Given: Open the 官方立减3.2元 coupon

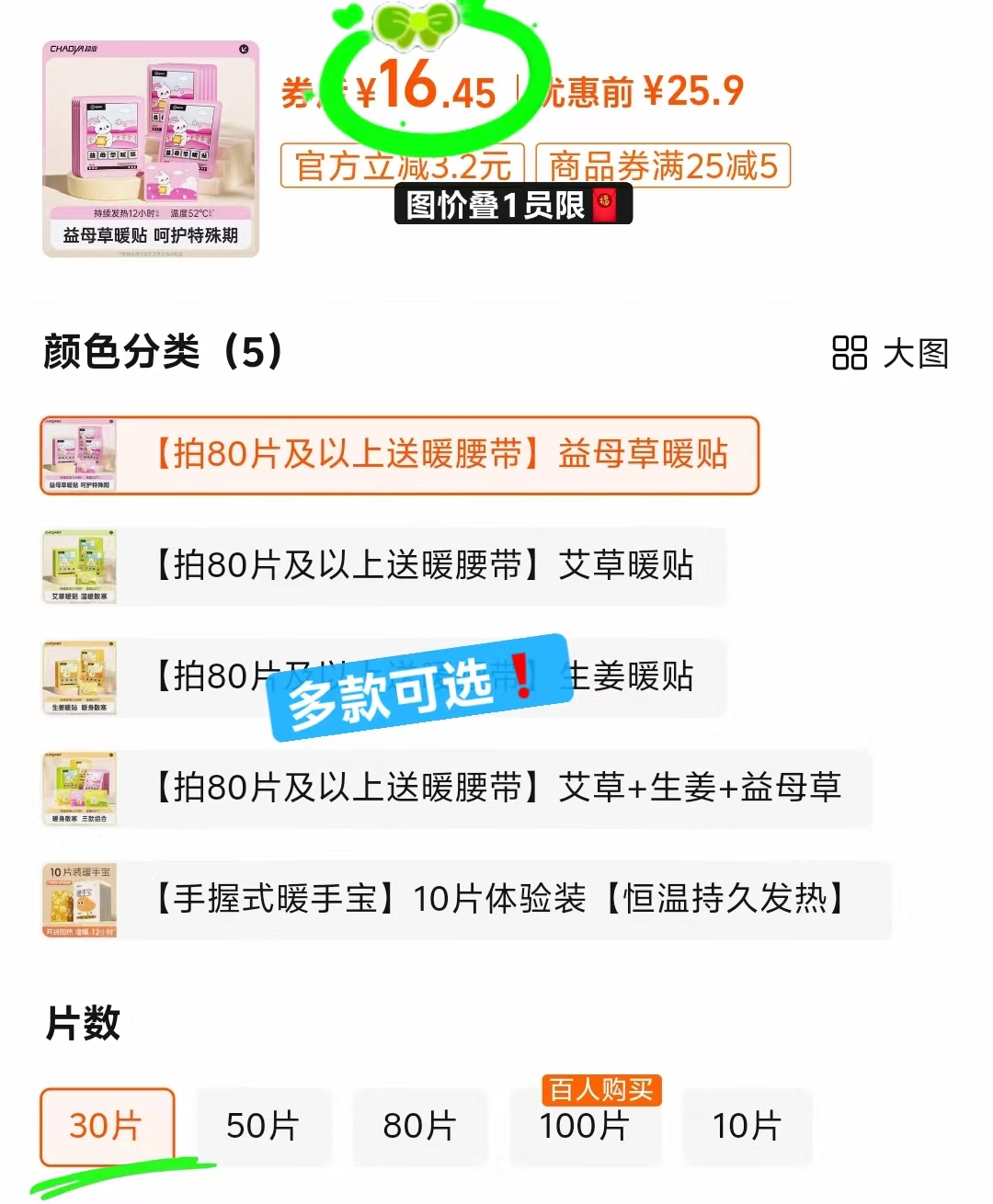Looking at the screenshot, I should [x=406, y=166].
